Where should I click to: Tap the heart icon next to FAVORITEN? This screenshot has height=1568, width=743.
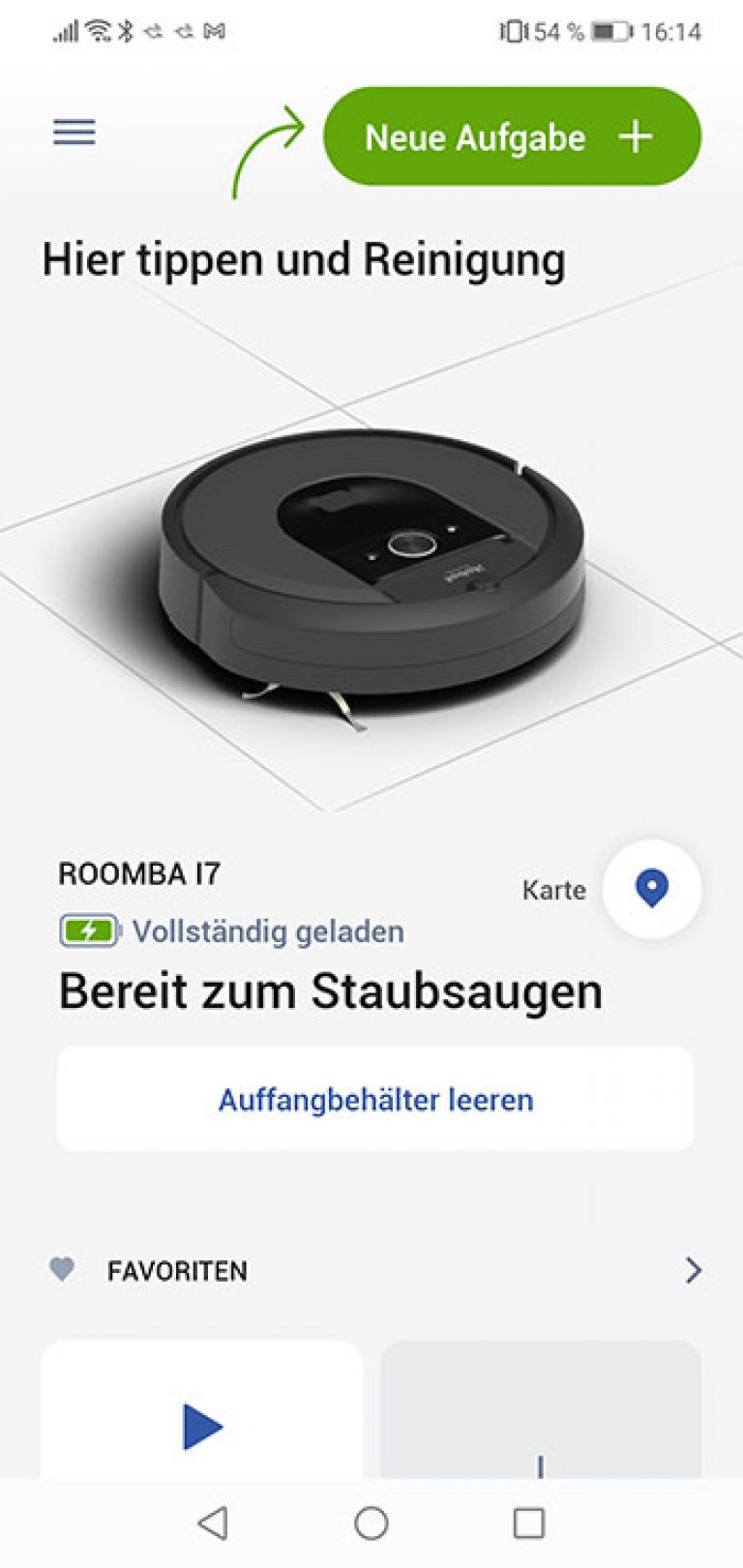click(x=61, y=1270)
